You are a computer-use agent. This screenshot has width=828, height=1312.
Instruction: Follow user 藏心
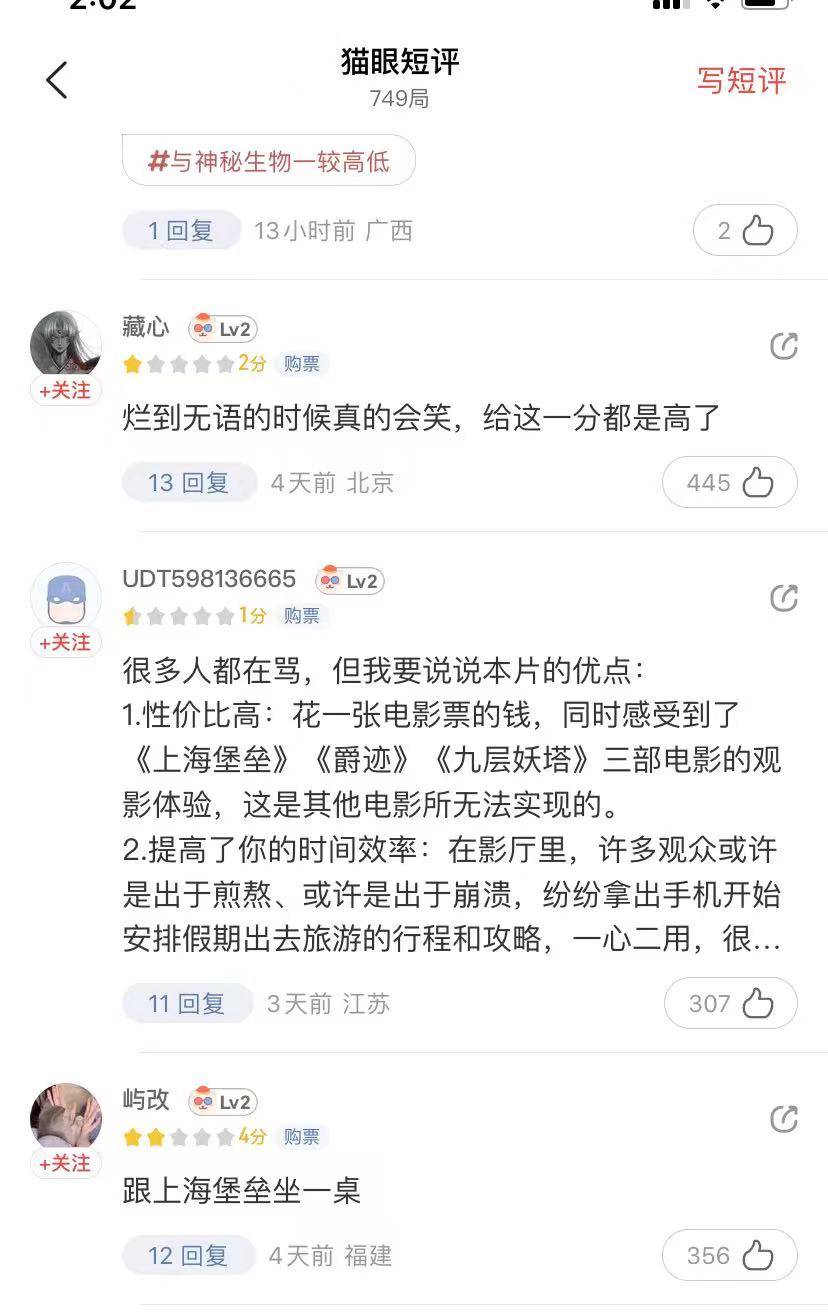coord(65,391)
